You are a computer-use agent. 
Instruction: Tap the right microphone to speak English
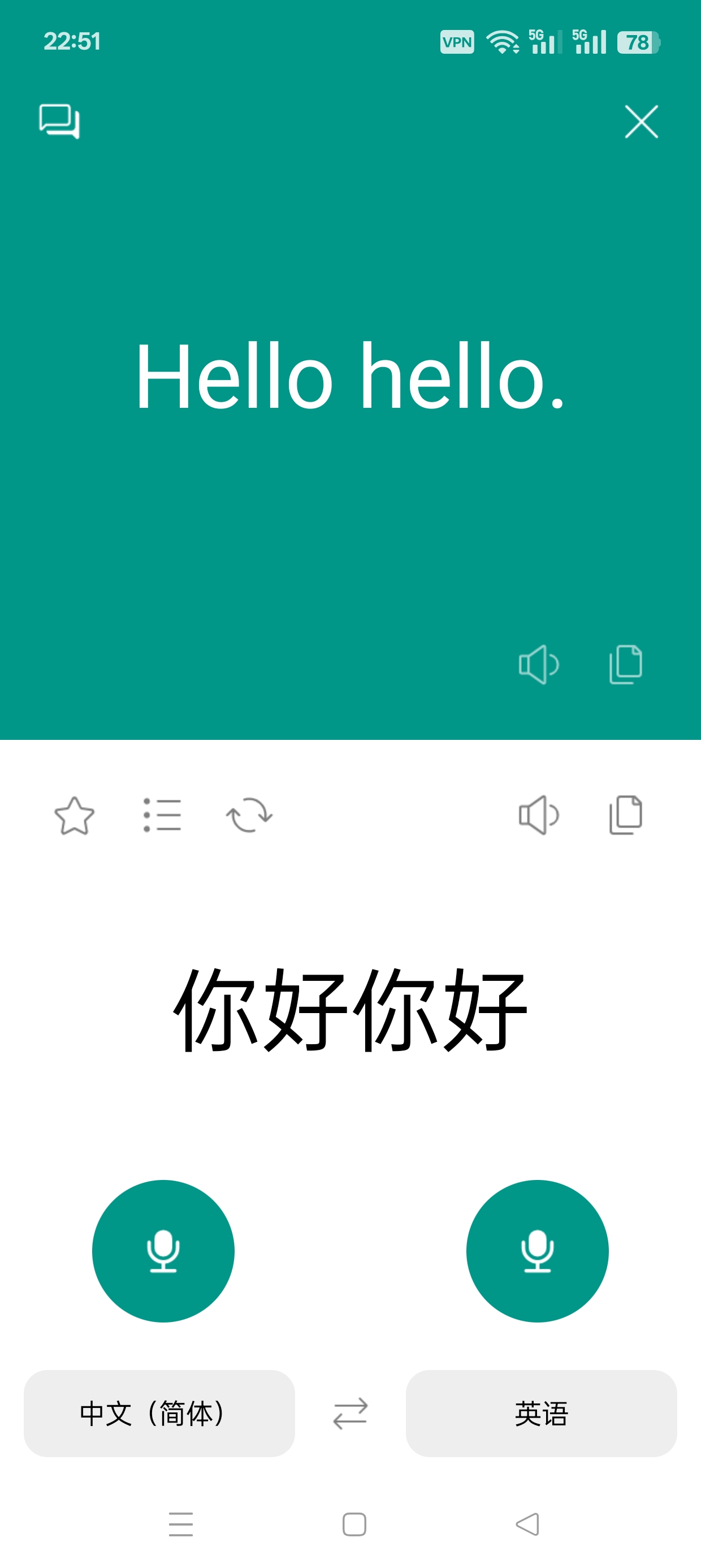tap(537, 1250)
